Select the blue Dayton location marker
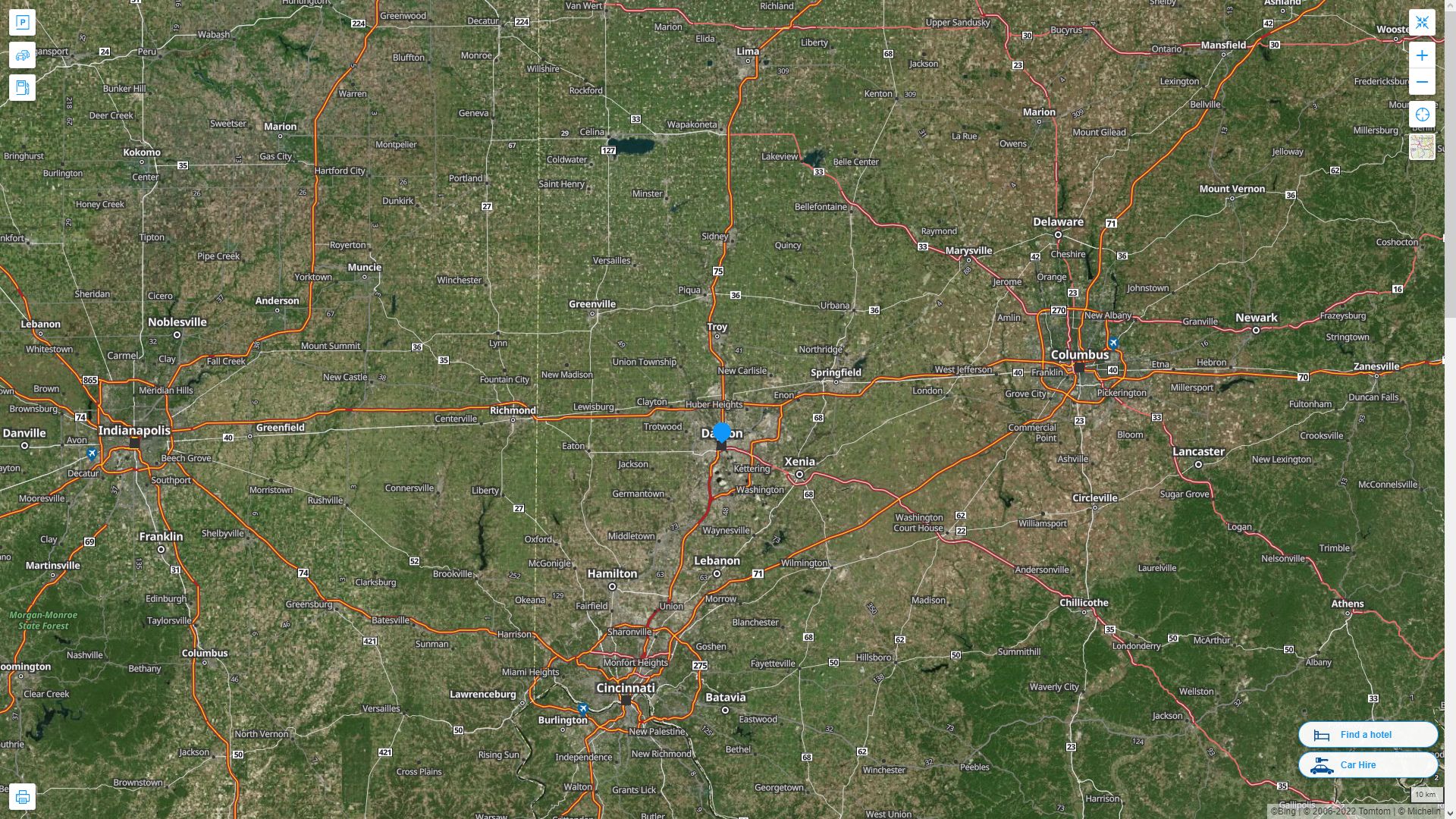The image size is (1456, 819). click(x=722, y=432)
